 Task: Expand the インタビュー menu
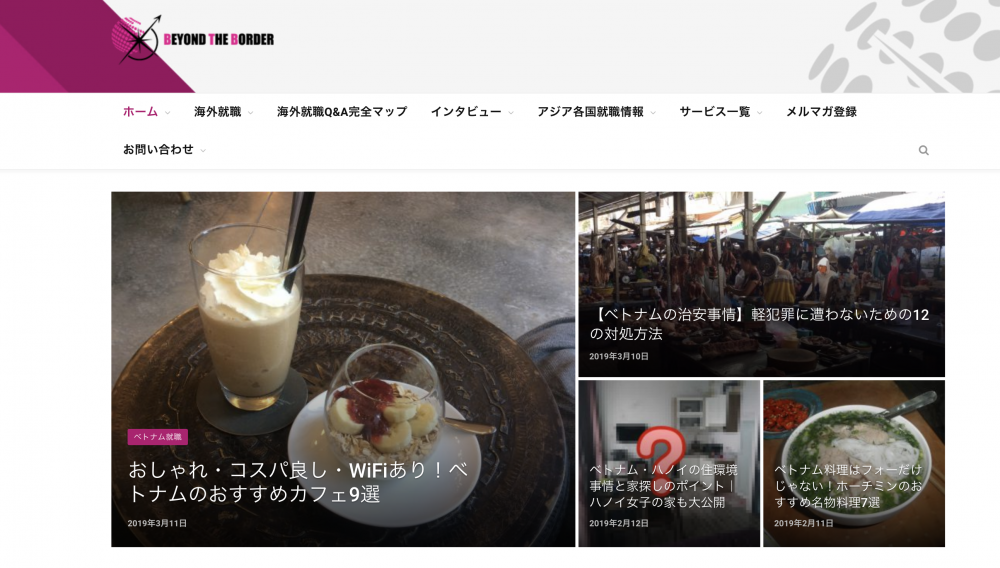(466, 112)
